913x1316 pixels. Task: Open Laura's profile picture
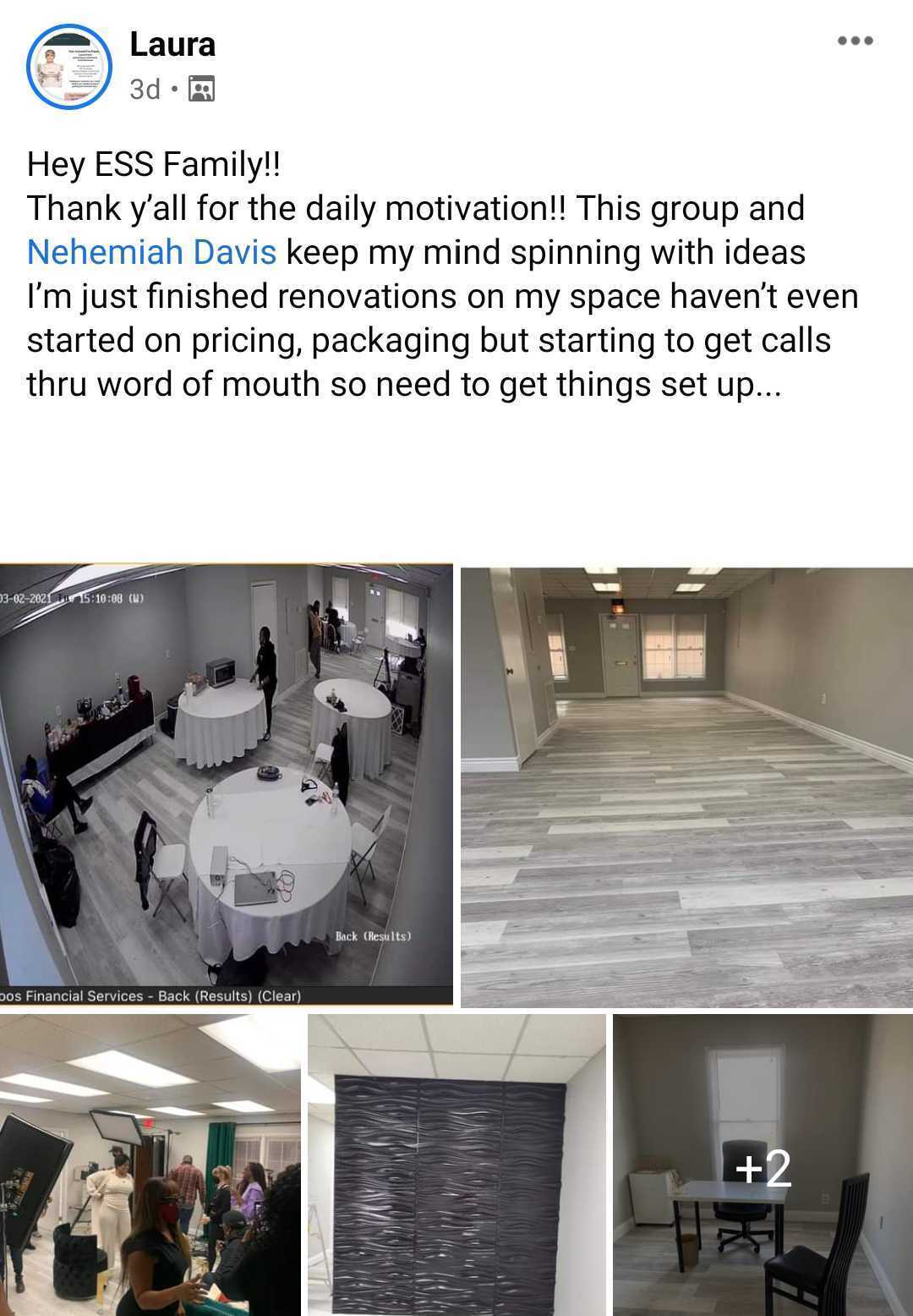tap(69, 65)
